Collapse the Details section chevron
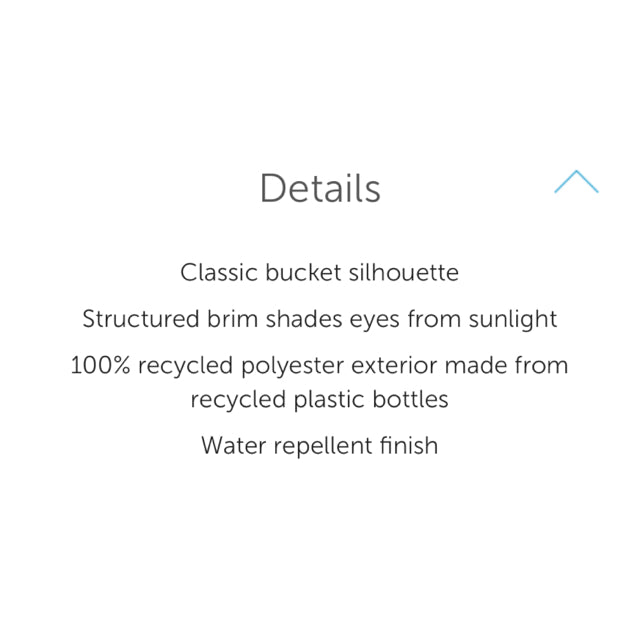 pyautogui.click(x=576, y=182)
